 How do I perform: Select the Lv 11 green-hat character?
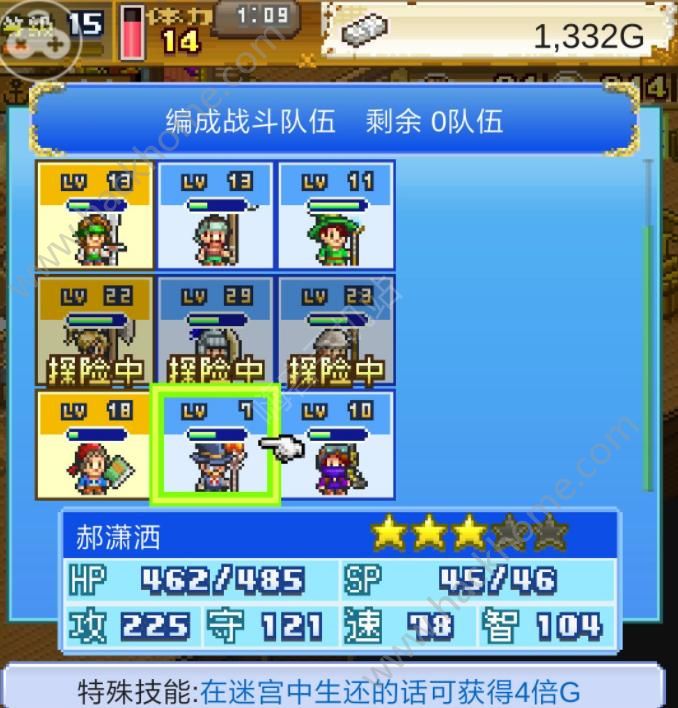(x=336, y=215)
